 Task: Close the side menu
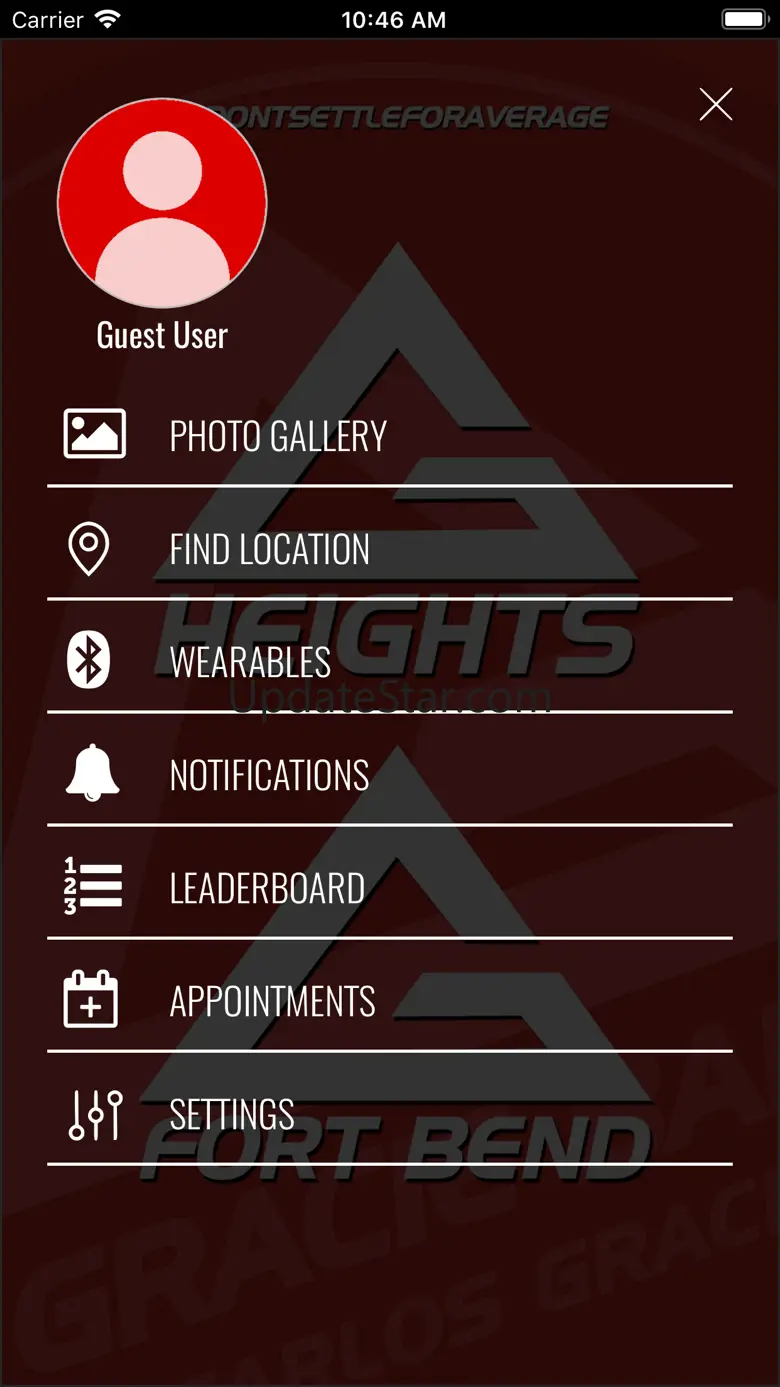pos(716,104)
